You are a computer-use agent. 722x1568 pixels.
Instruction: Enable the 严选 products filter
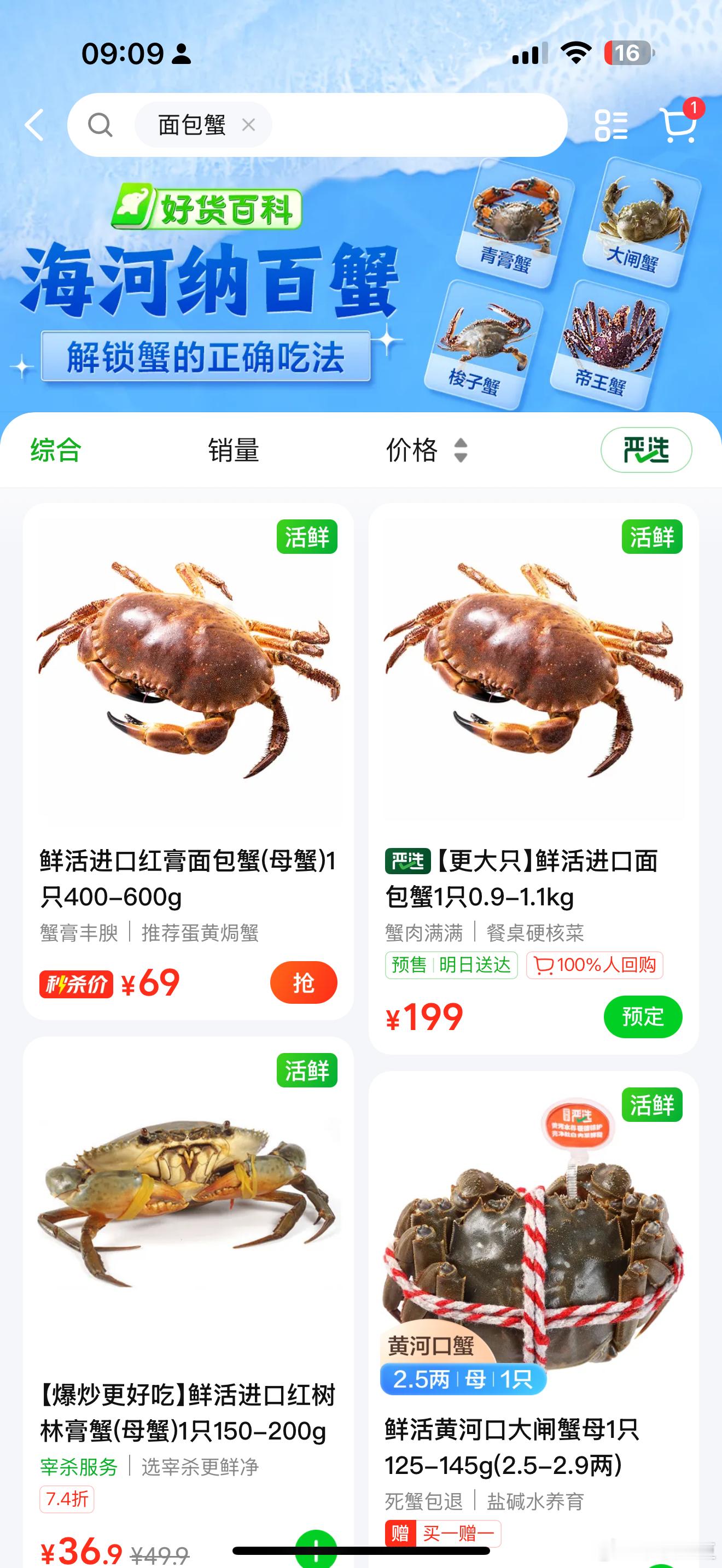(x=647, y=450)
